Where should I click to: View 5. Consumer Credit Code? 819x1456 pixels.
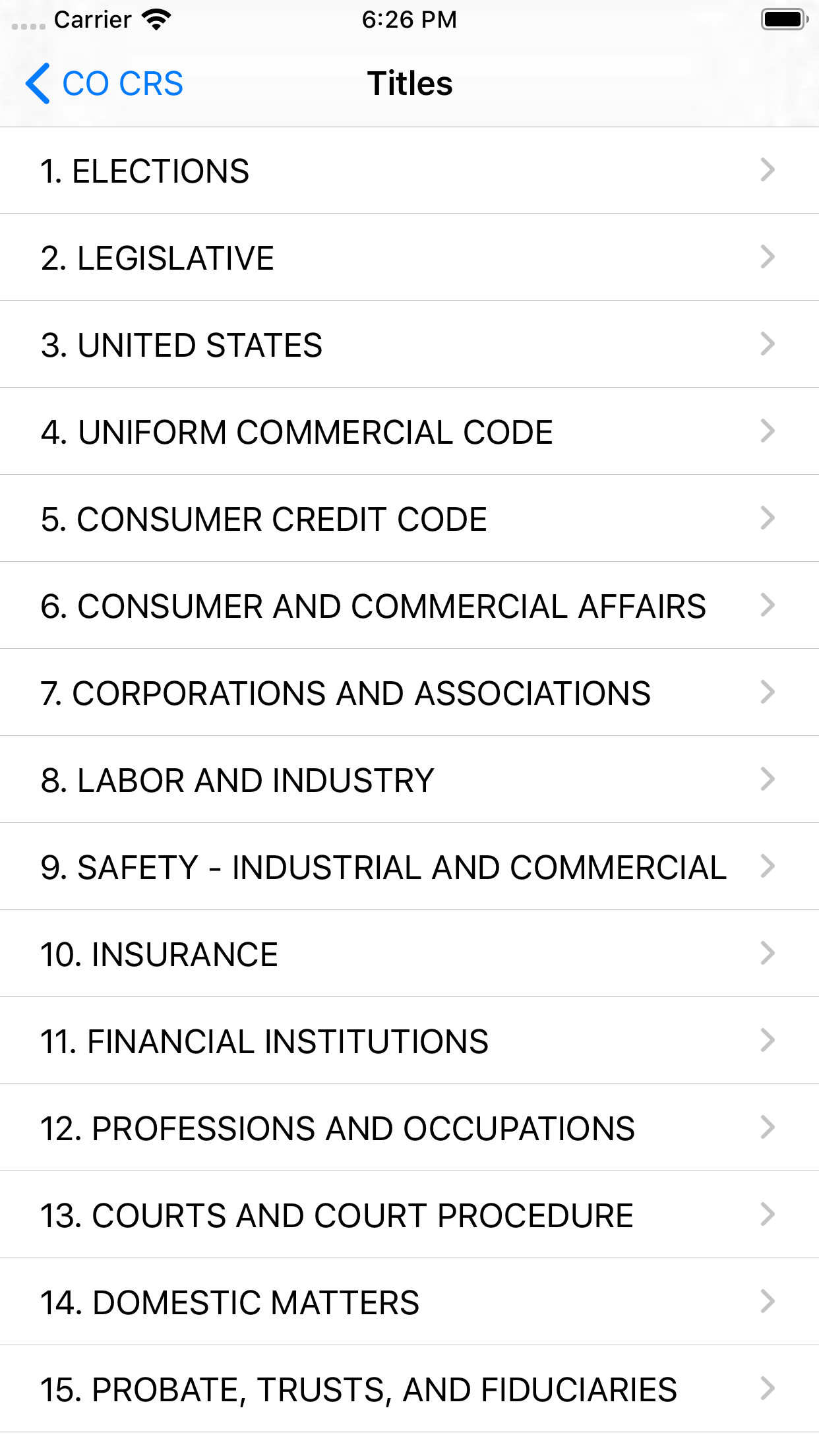409,519
